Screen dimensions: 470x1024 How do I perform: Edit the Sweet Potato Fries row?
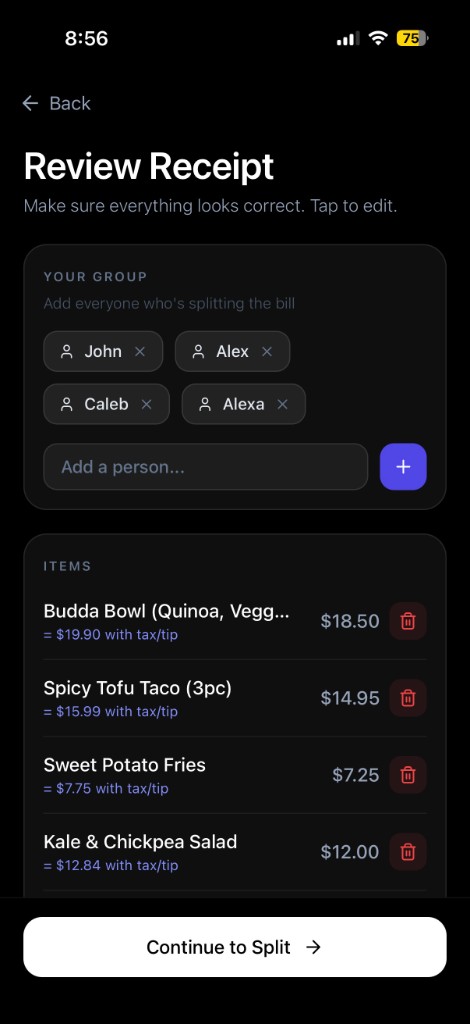pos(212,775)
